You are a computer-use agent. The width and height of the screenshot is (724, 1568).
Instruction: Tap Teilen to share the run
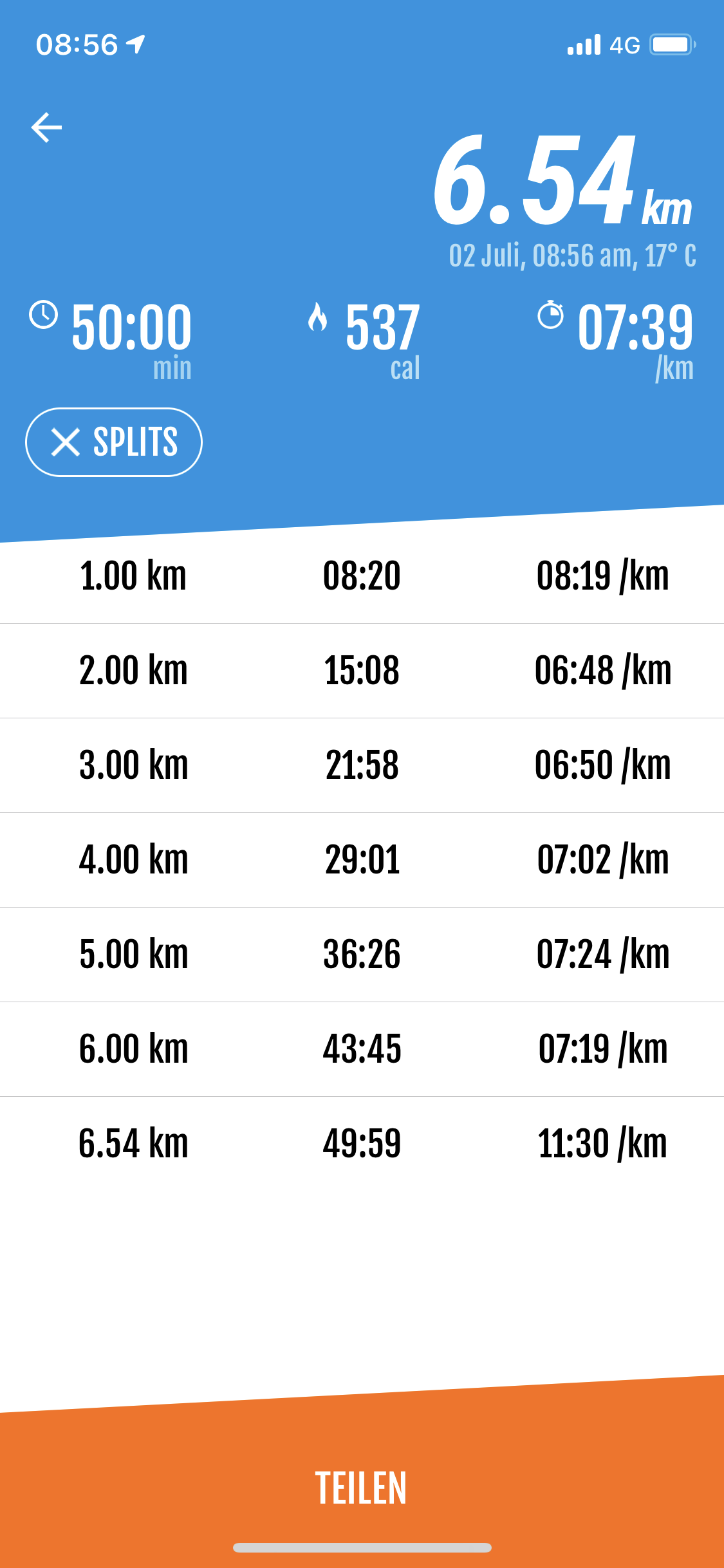click(x=362, y=1488)
